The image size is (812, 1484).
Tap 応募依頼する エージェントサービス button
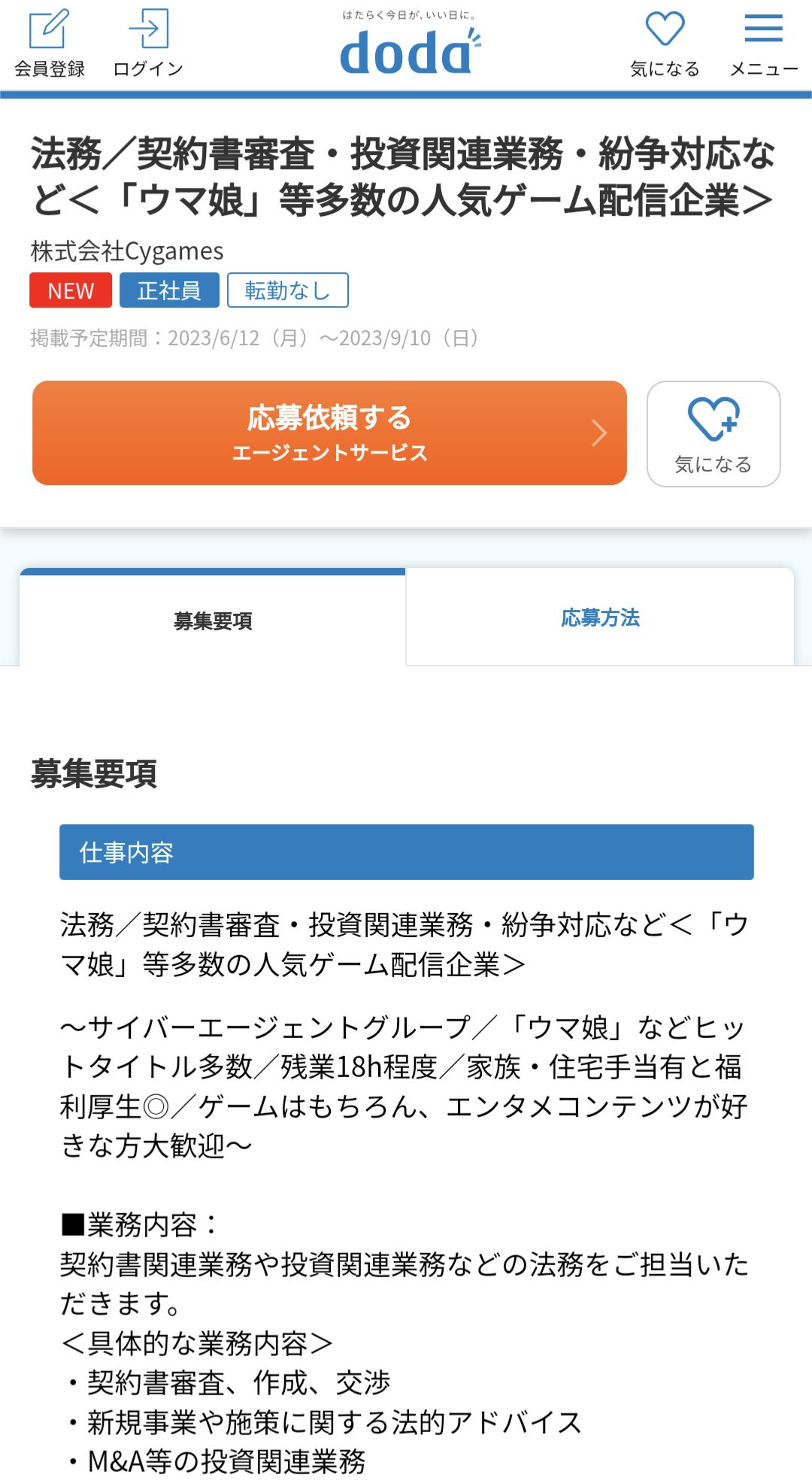click(329, 433)
